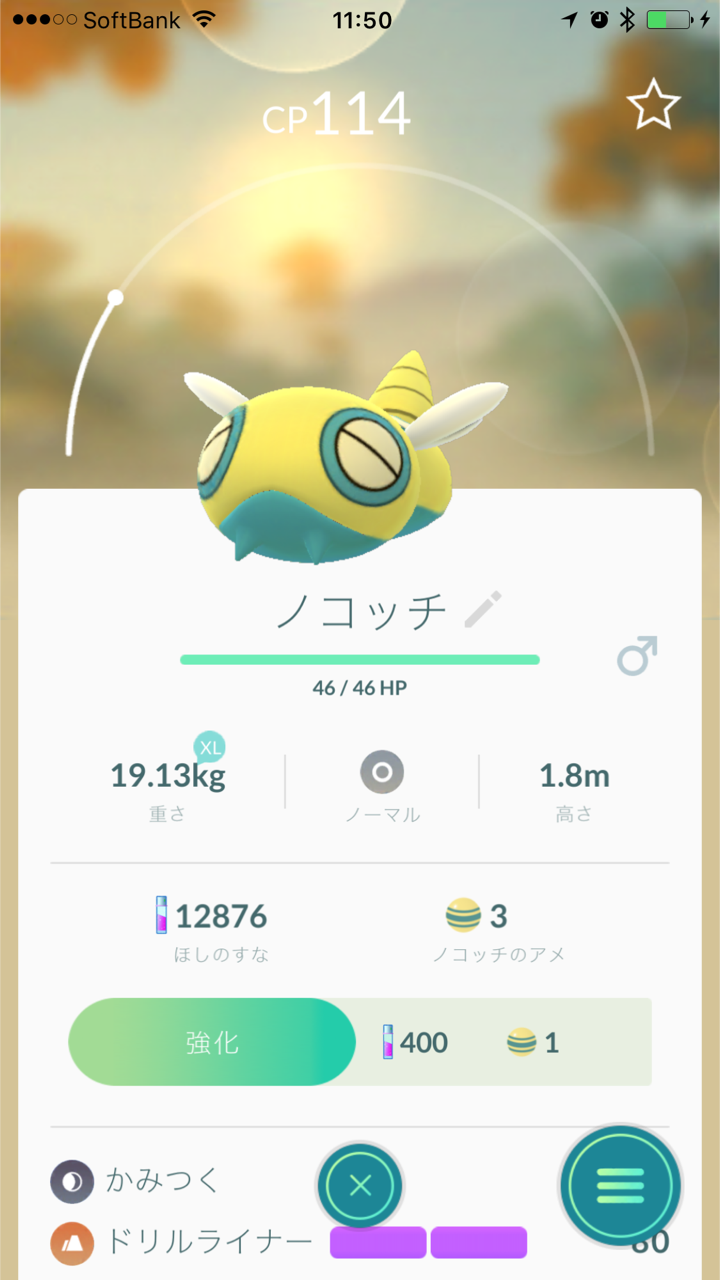Mark this Pokémon as favorite with the star
The height and width of the screenshot is (1280, 720).
click(653, 108)
